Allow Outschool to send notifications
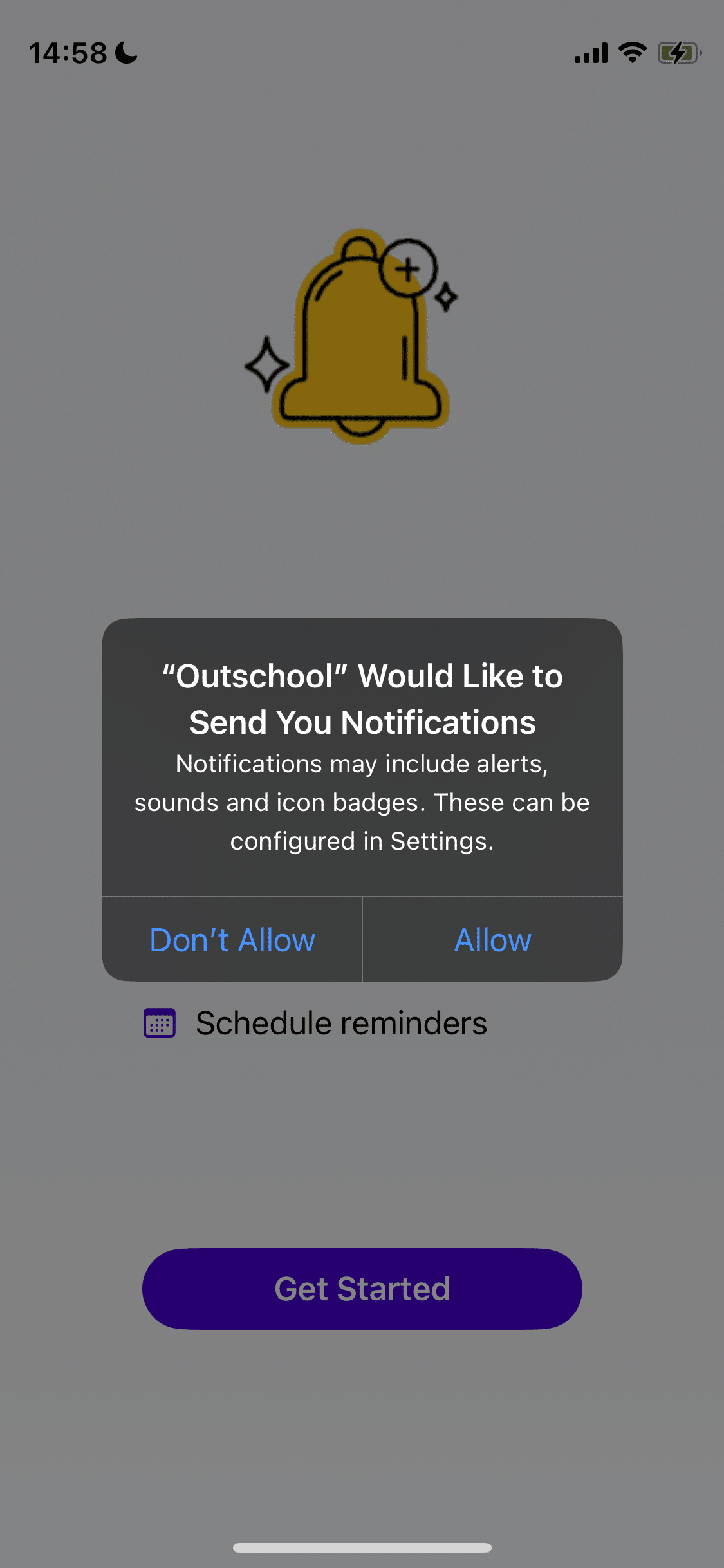The height and width of the screenshot is (1568, 724). coord(493,940)
